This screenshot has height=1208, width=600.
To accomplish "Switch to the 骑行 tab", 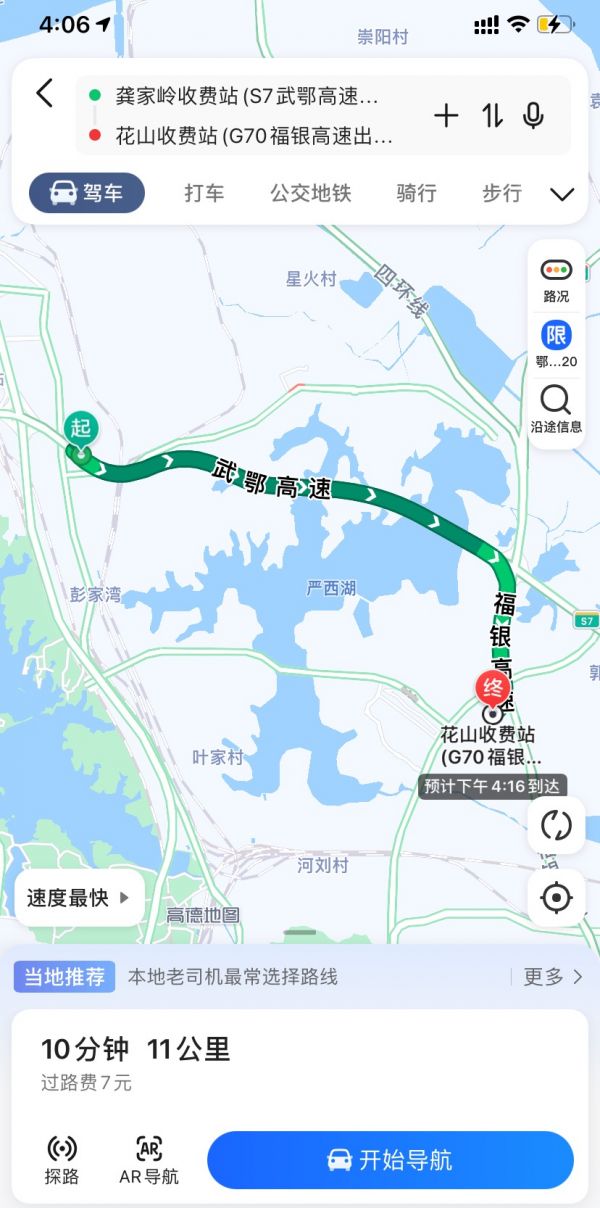I will pyautogui.click(x=416, y=193).
